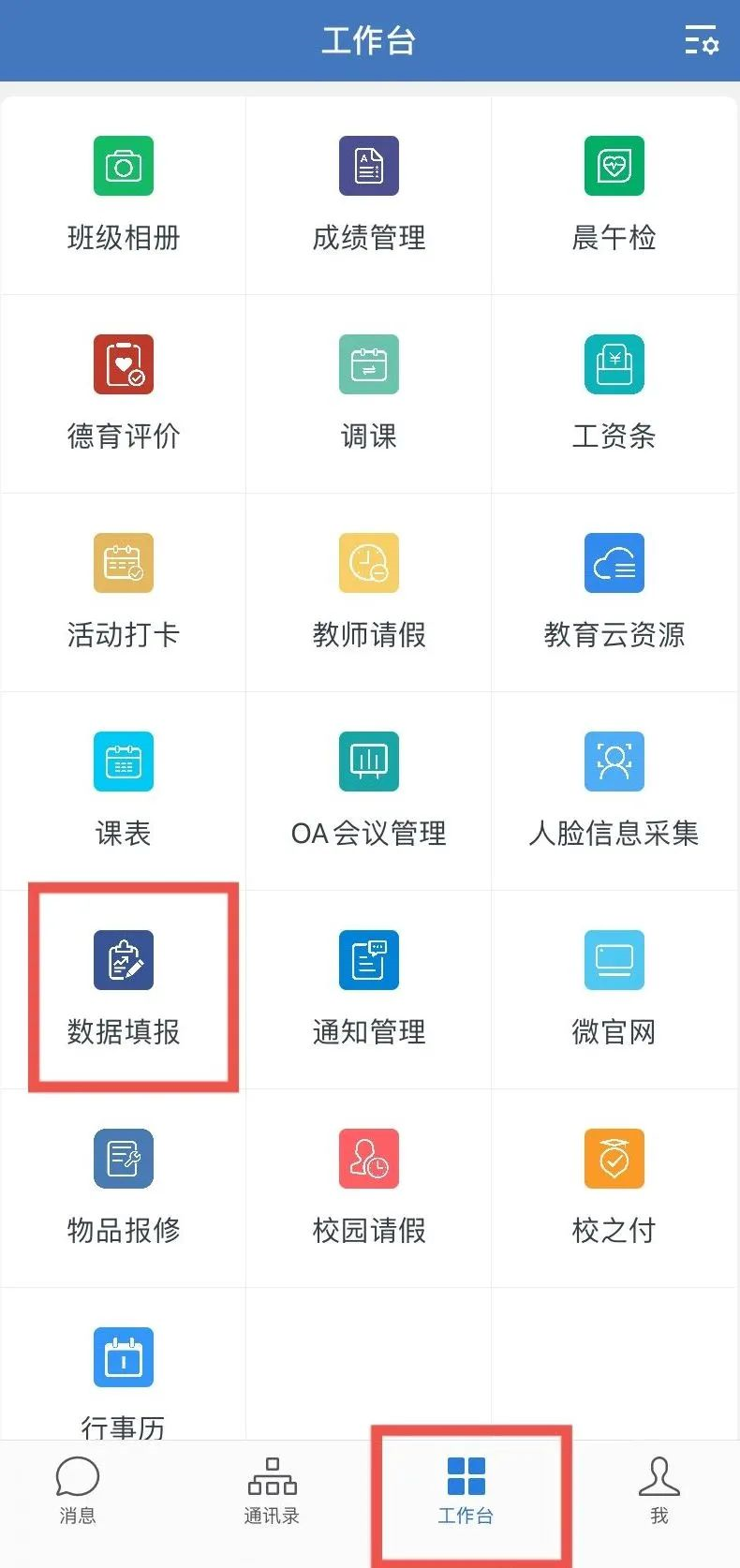Screen dimensions: 740x1568
Task: Switch to the 消息 messages tab
Action: coord(77,1491)
